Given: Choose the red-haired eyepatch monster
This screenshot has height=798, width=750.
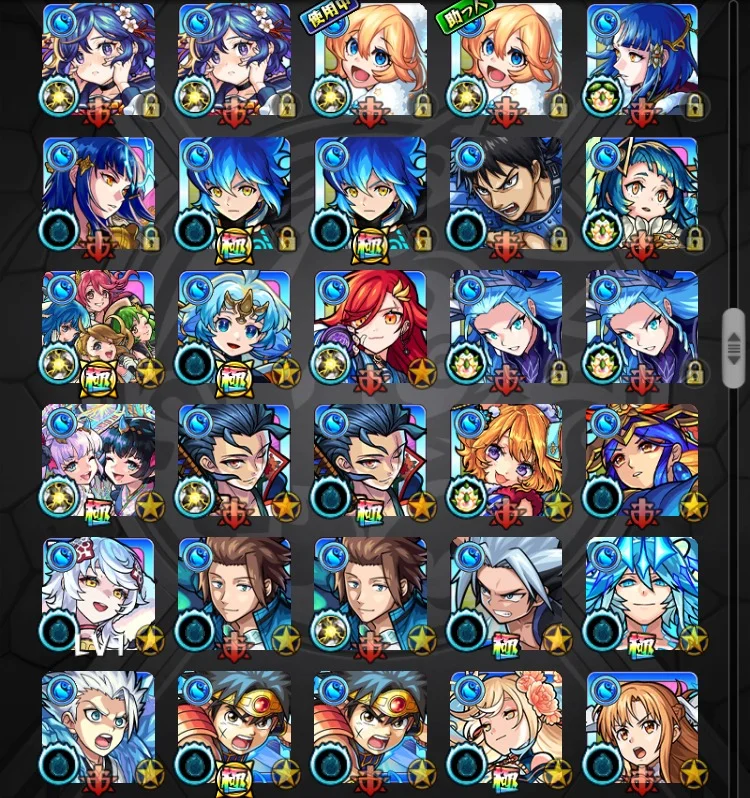Looking at the screenshot, I should tap(370, 327).
